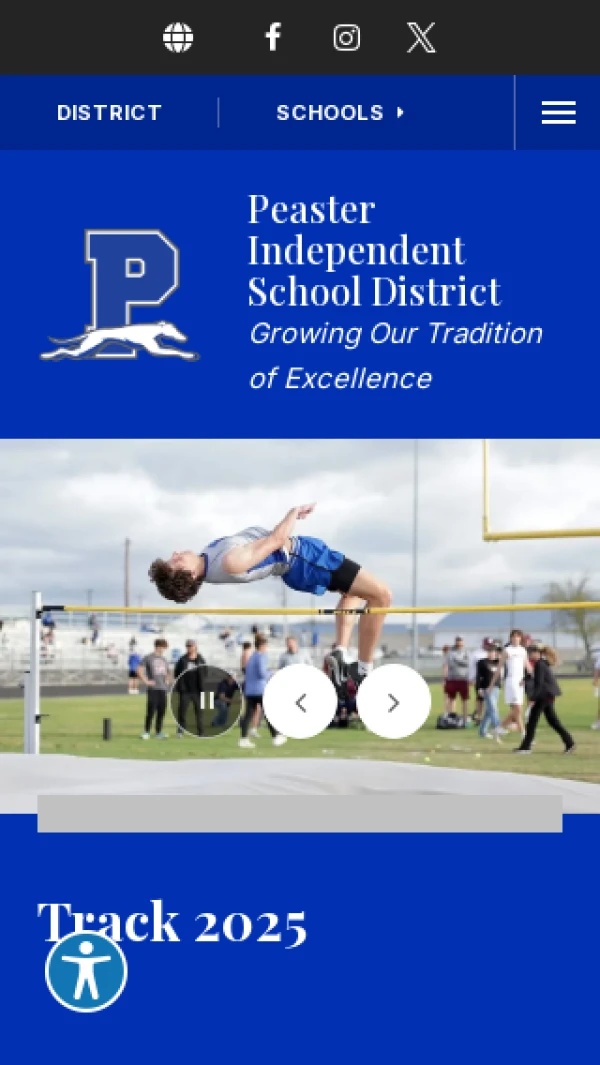600x1065 pixels.
Task: Show the previous slide
Action: pyautogui.click(x=300, y=701)
